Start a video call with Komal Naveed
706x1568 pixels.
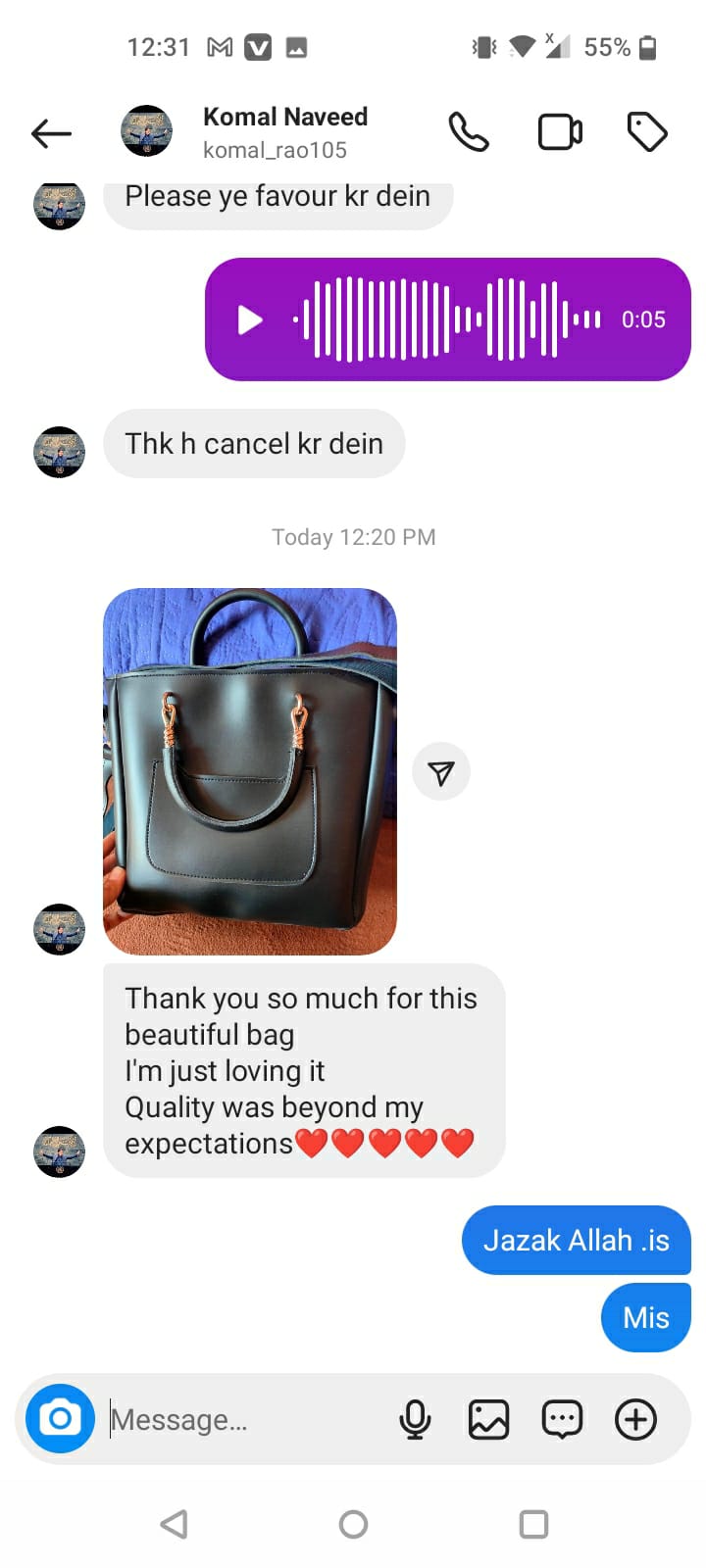(560, 132)
